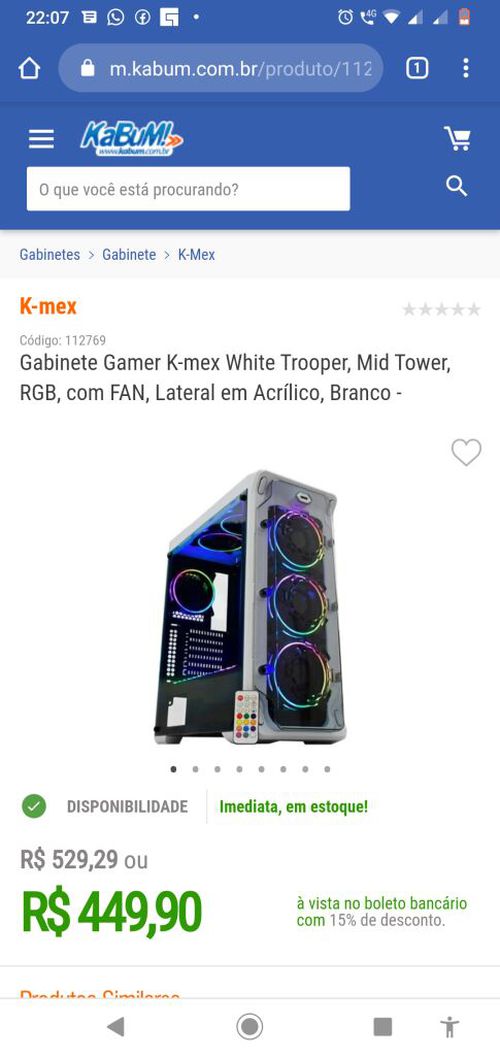
Task: Open the Gabinetes breadcrumb link
Action: (x=50, y=255)
